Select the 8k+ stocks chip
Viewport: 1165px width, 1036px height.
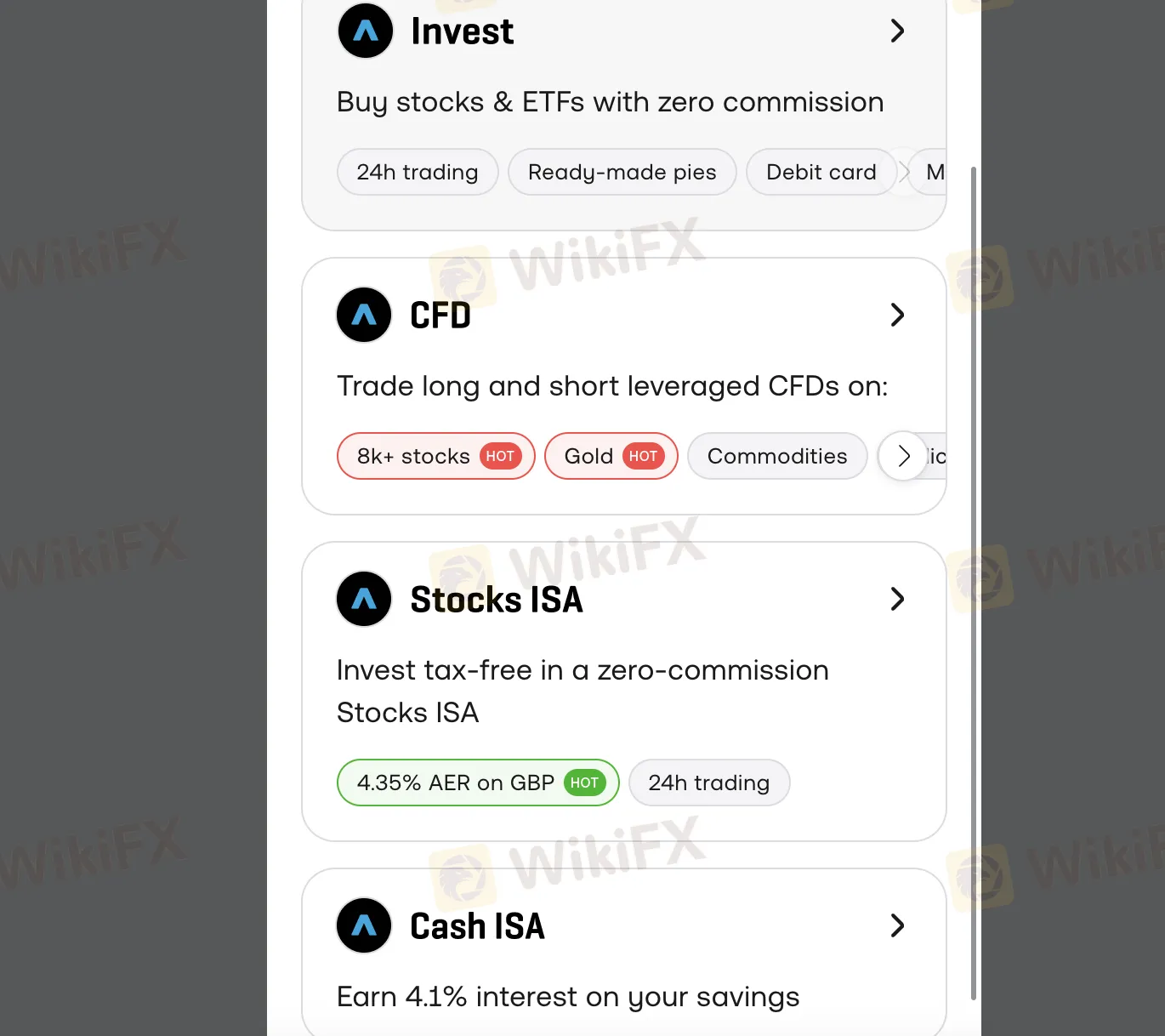pos(435,457)
